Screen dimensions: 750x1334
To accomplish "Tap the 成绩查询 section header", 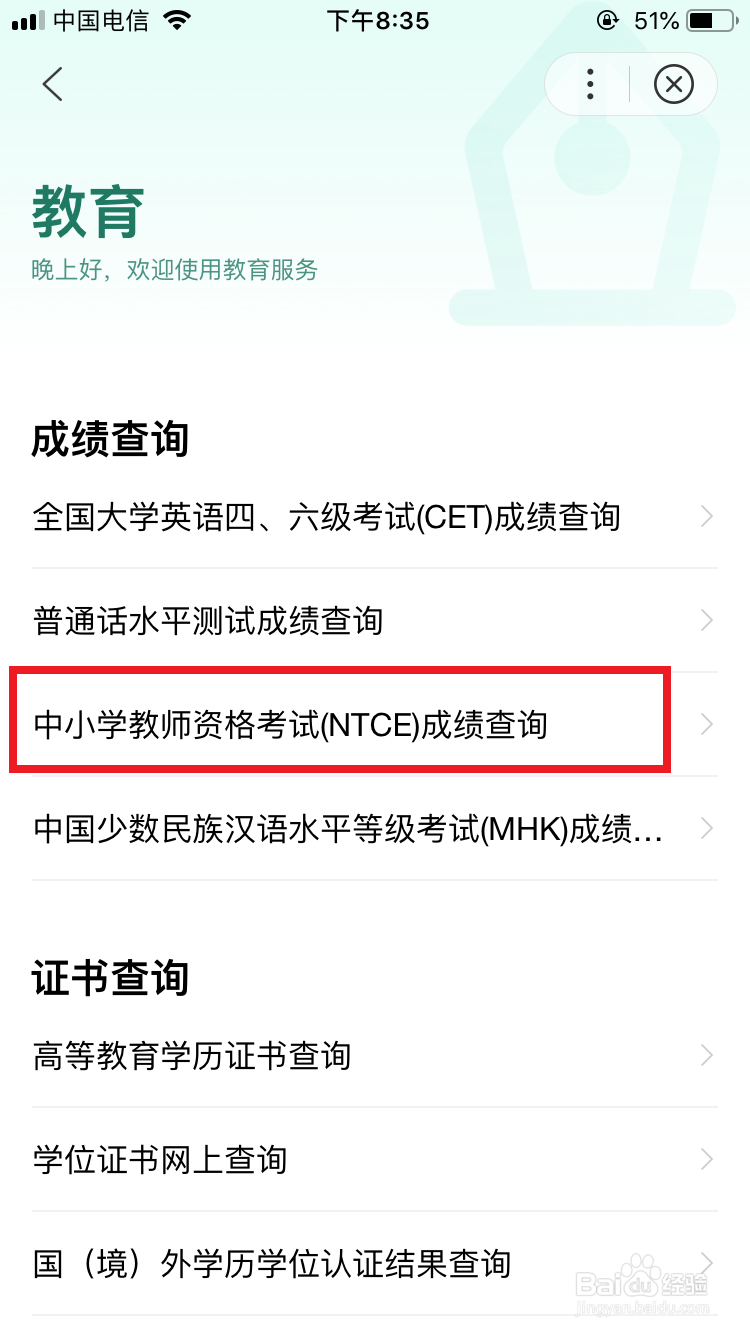I will pos(109,438).
